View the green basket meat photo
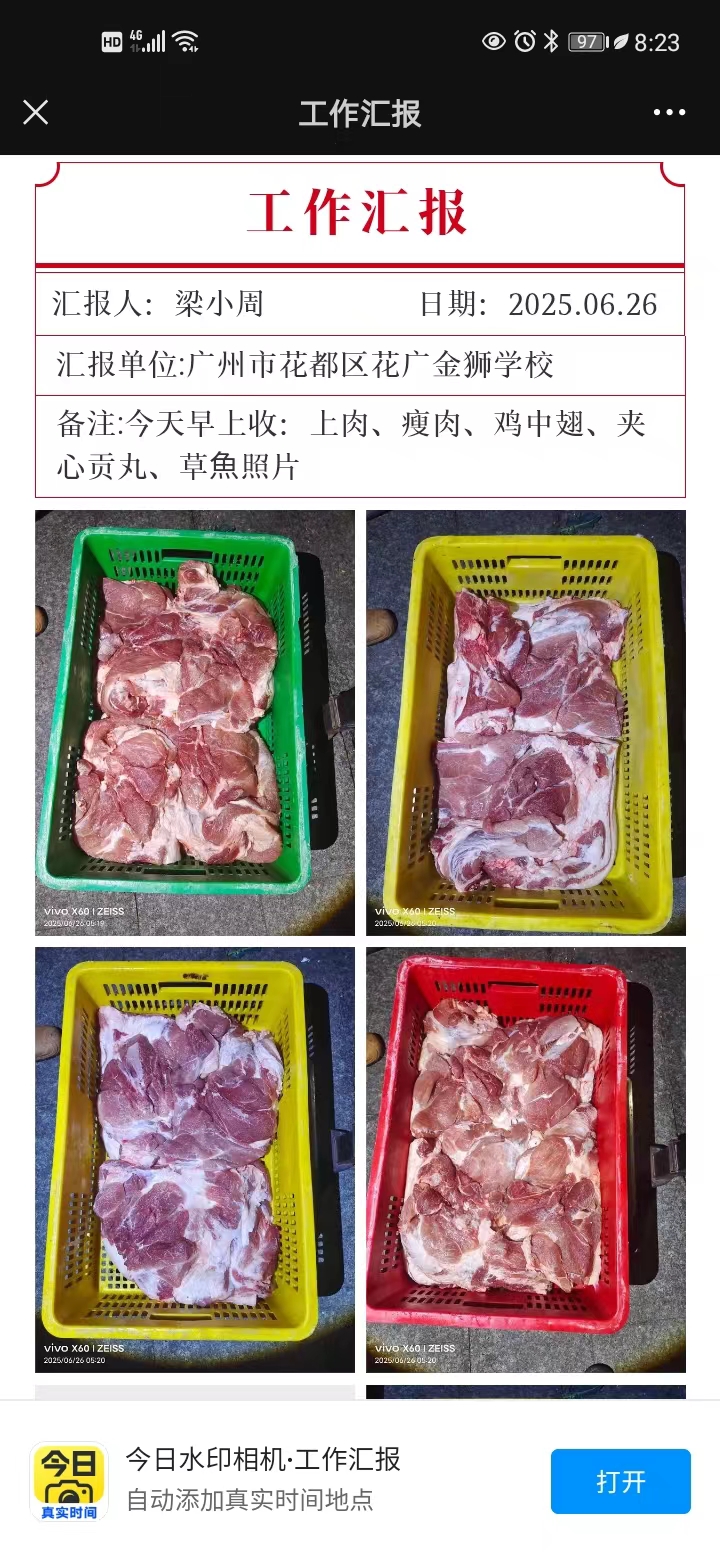Viewport: 720px width, 1560px height. pos(195,722)
